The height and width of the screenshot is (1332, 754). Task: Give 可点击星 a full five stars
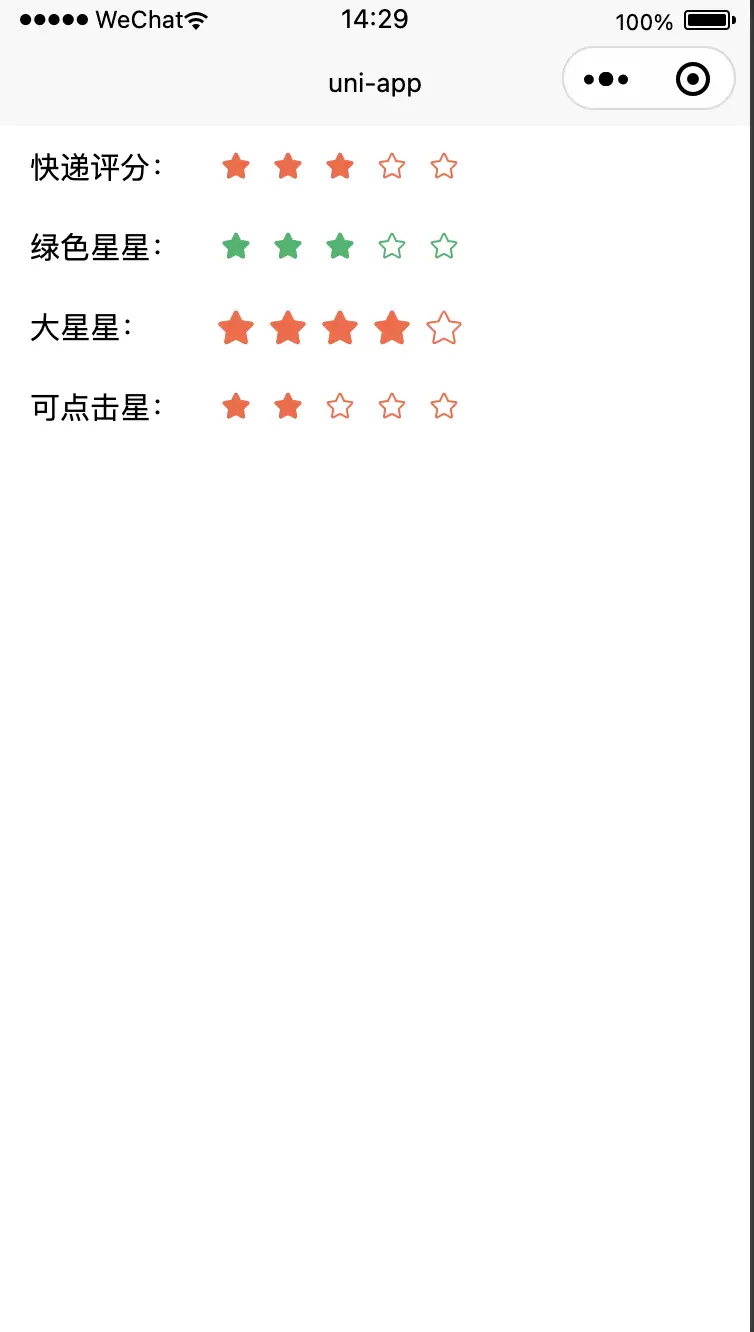[444, 407]
